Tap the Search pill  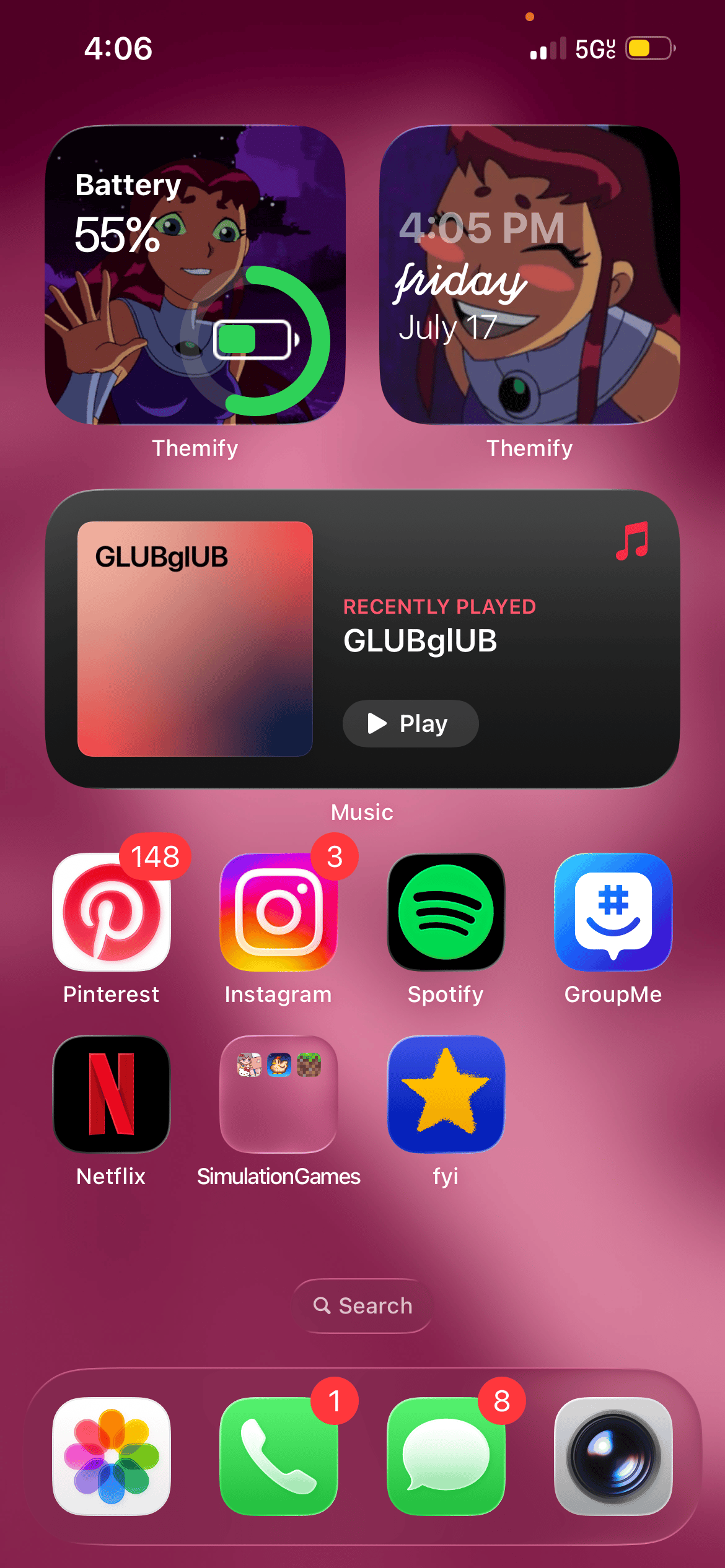(x=362, y=1305)
